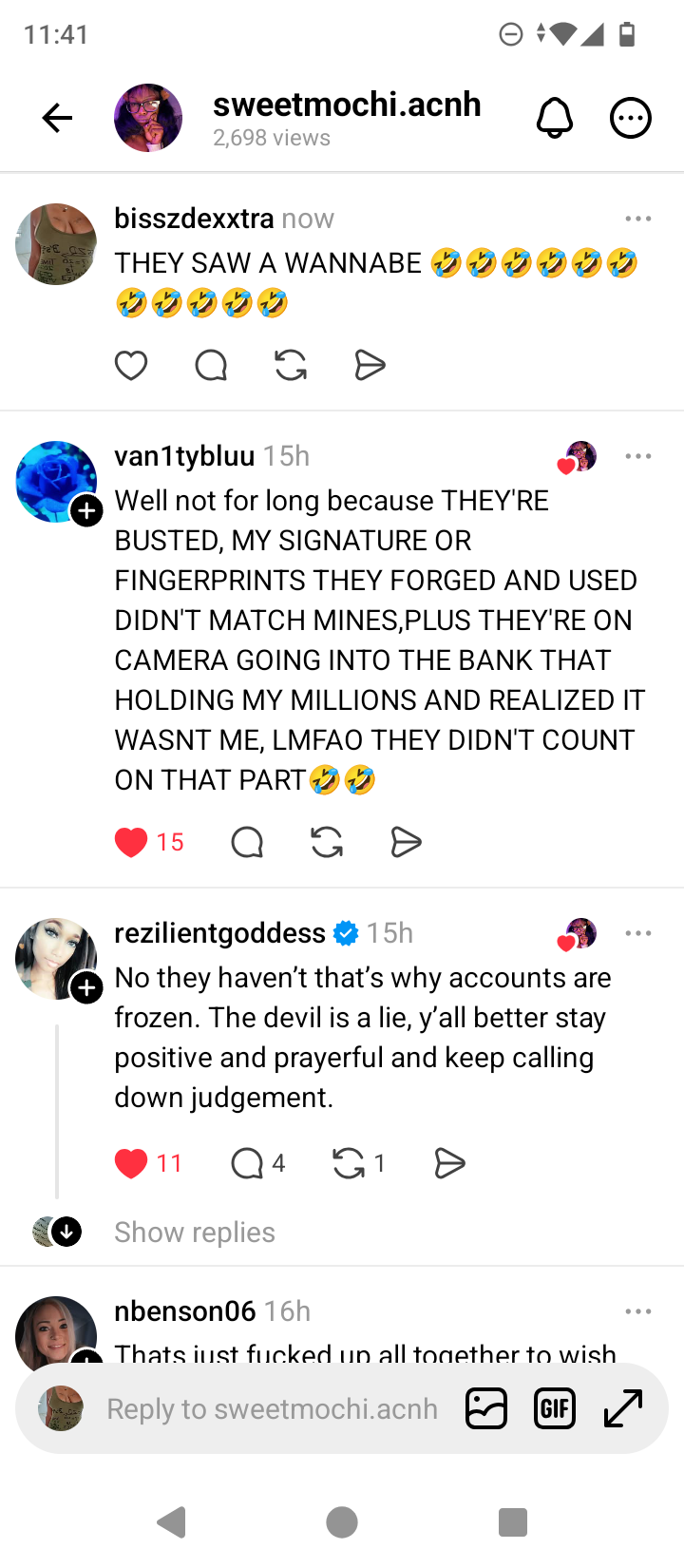Unlike van1tybluu's reply
684x1568 pixels.
click(131, 842)
